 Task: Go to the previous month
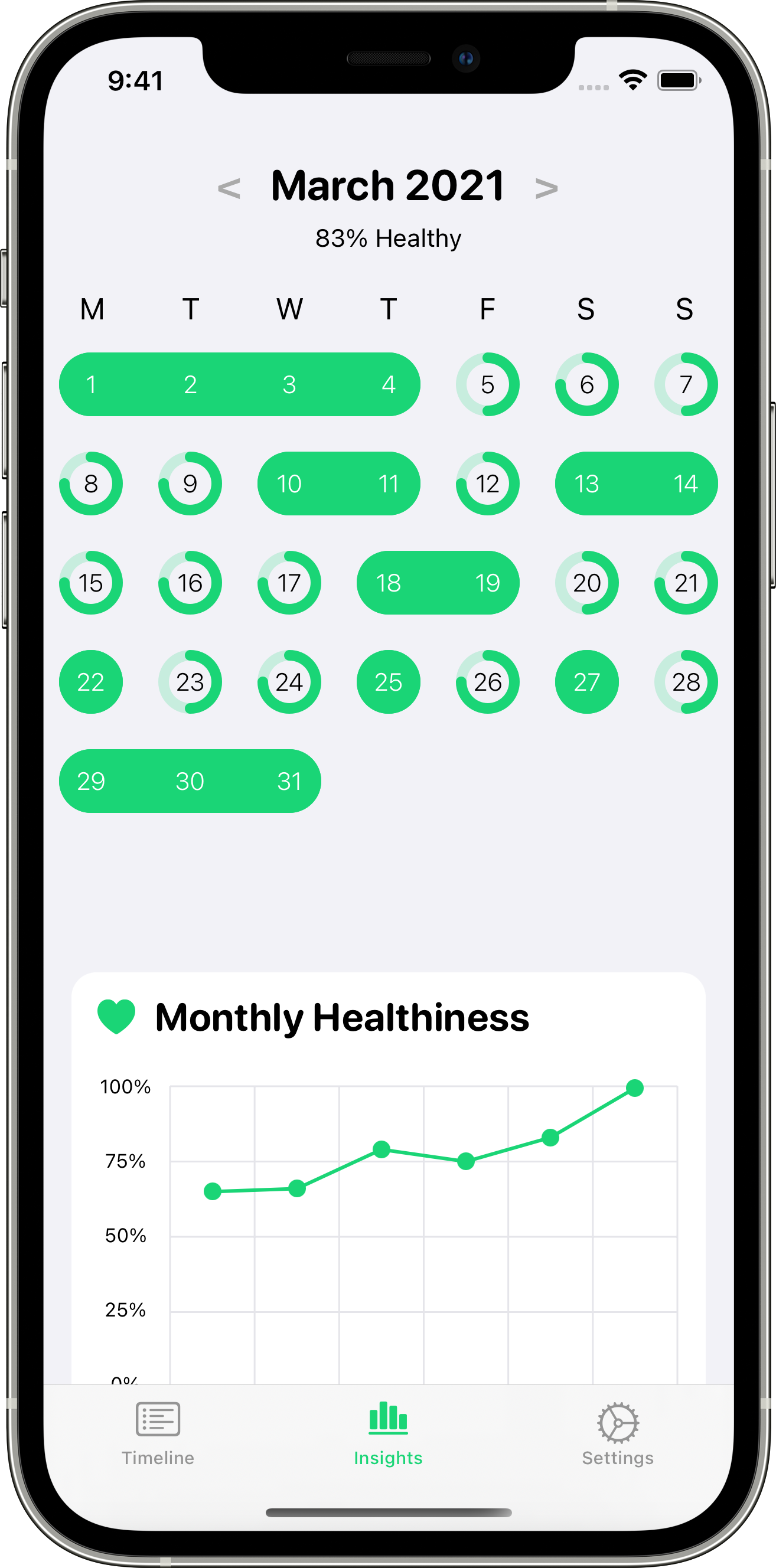click(229, 188)
